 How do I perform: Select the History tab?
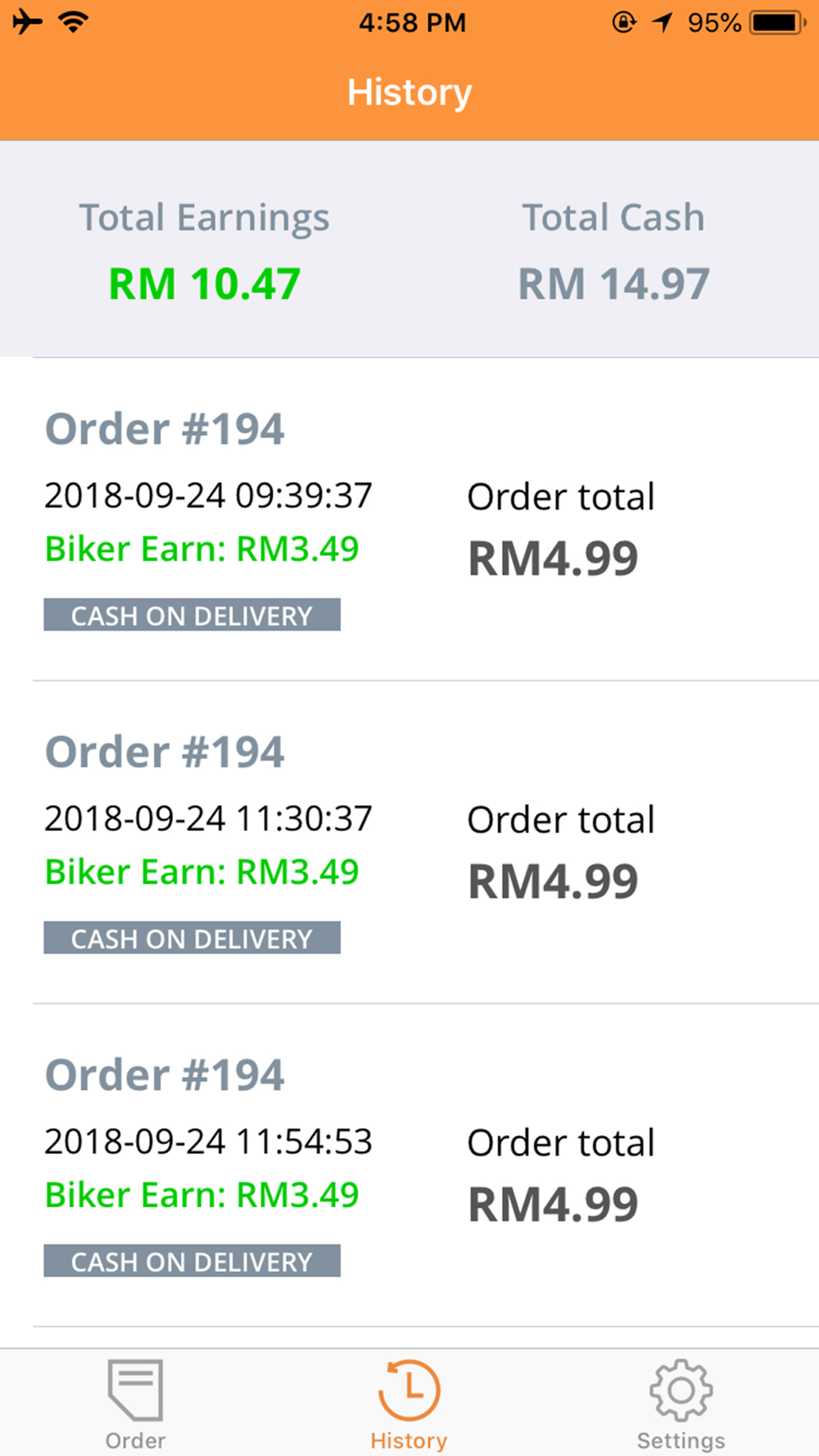click(409, 1404)
